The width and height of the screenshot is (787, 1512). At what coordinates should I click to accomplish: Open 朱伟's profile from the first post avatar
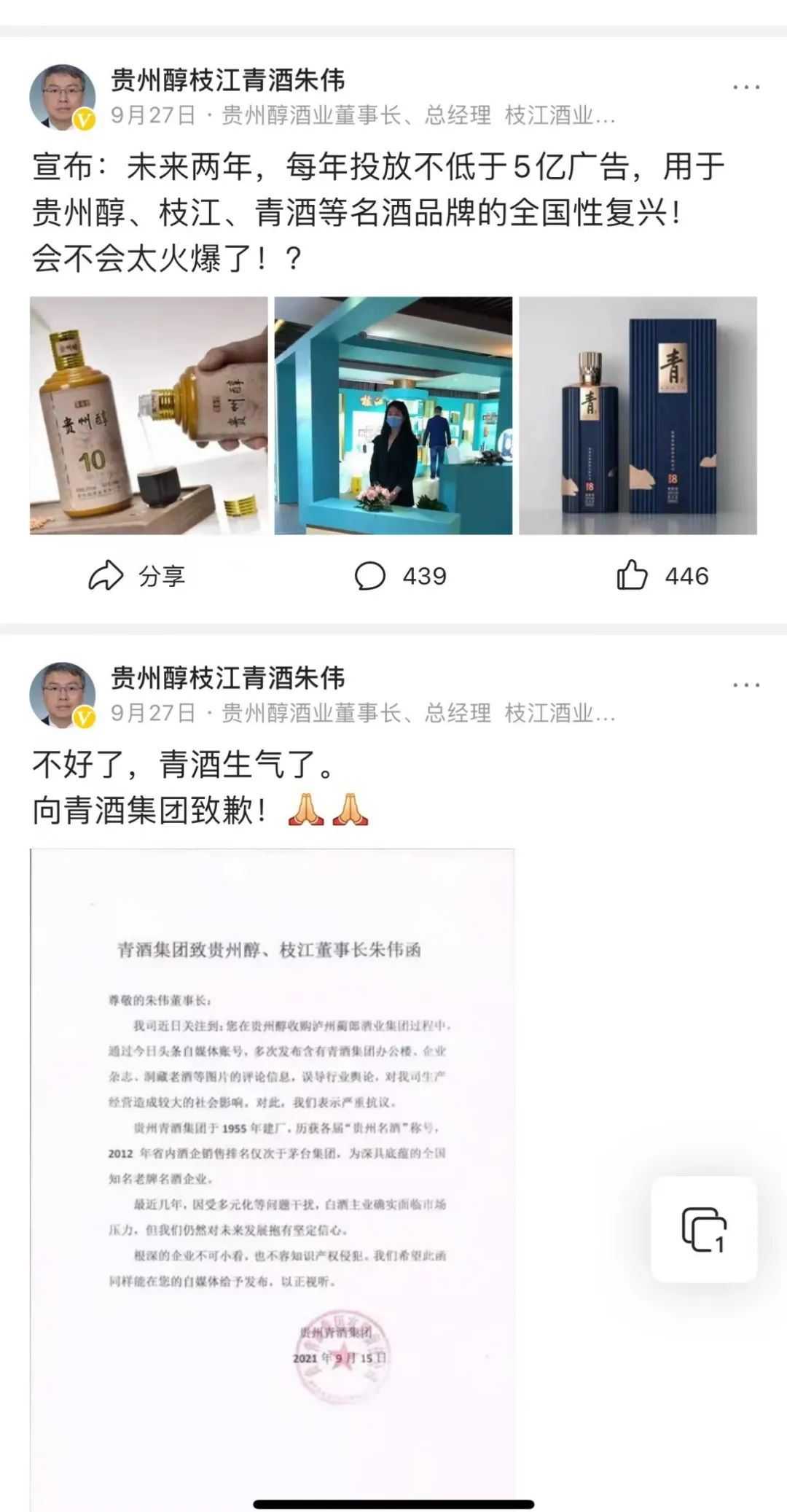tap(63, 98)
